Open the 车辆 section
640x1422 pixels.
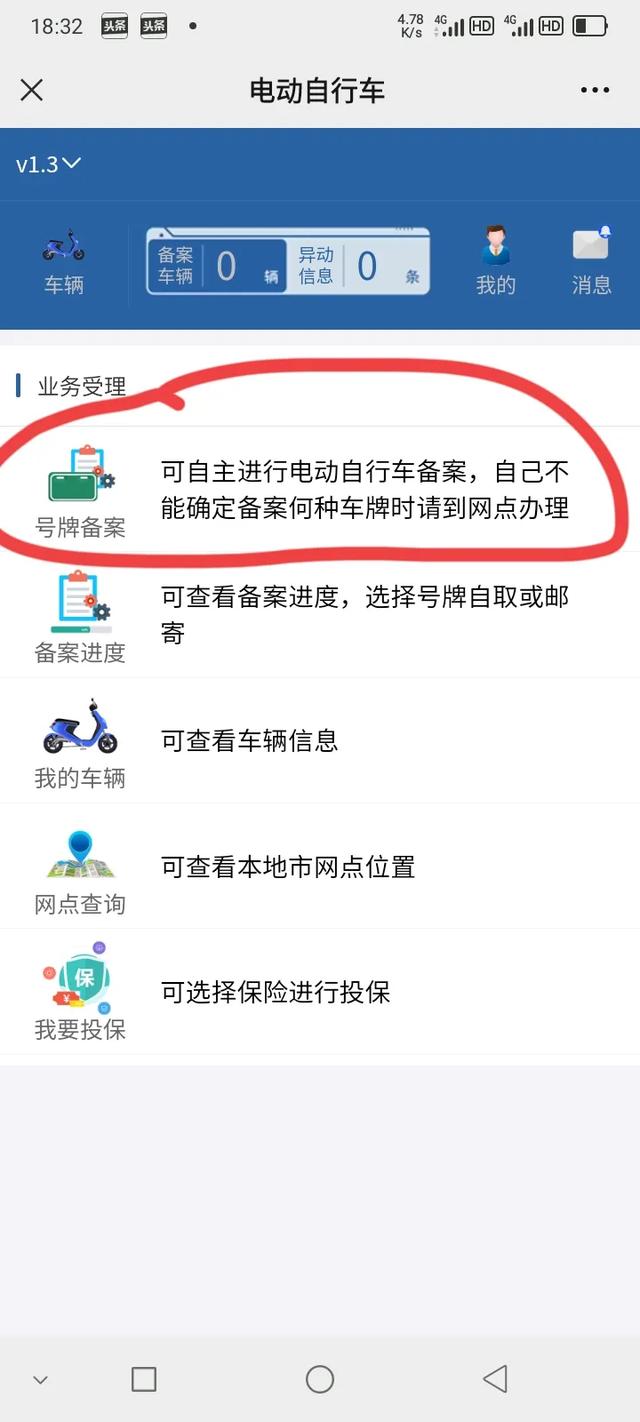point(63,262)
